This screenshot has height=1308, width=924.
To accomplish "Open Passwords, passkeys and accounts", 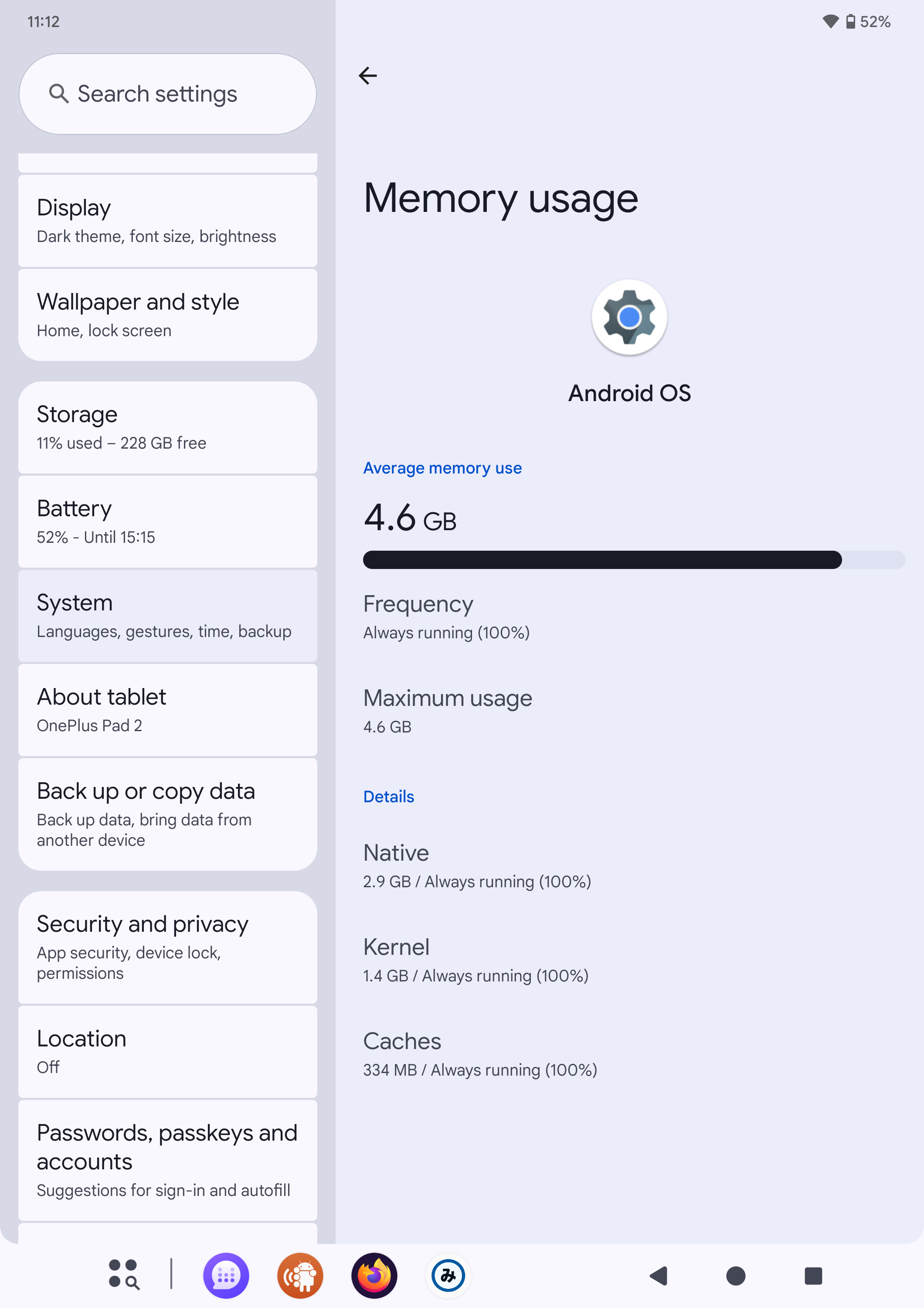I will (x=167, y=1160).
